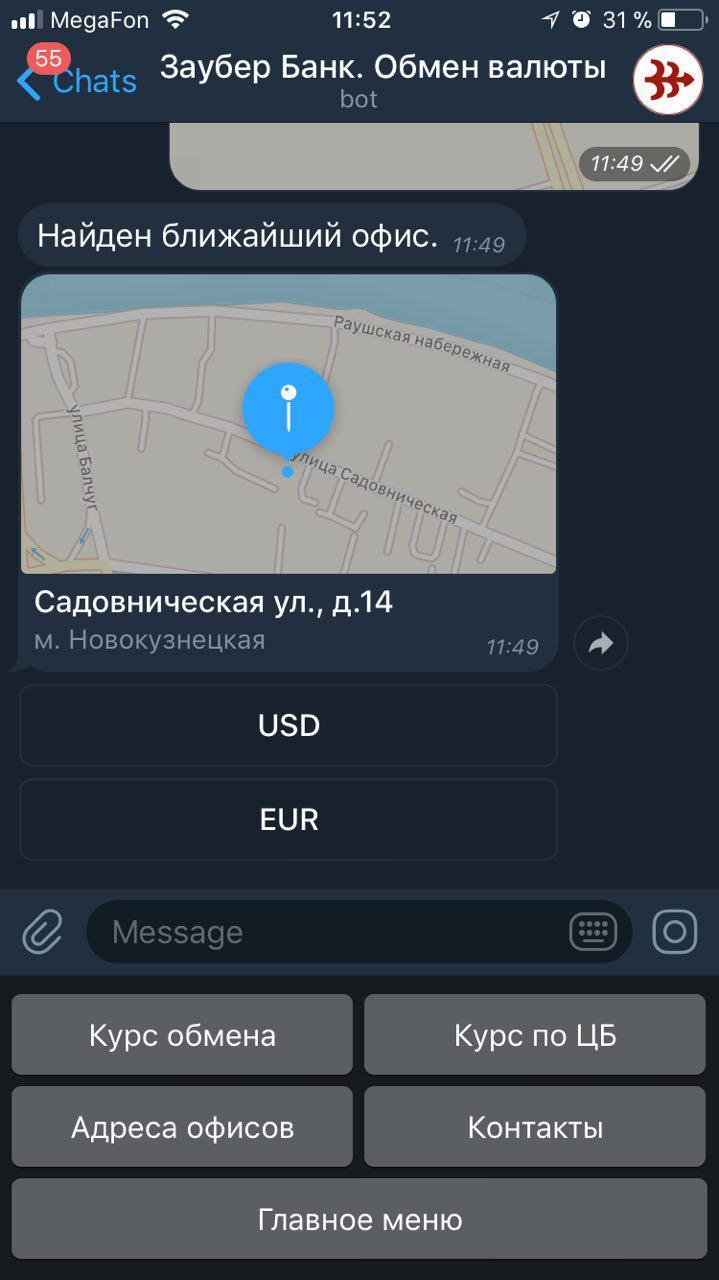Choose Курс по ЦБ
The width and height of the screenshot is (719, 1280).
click(535, 1035)
